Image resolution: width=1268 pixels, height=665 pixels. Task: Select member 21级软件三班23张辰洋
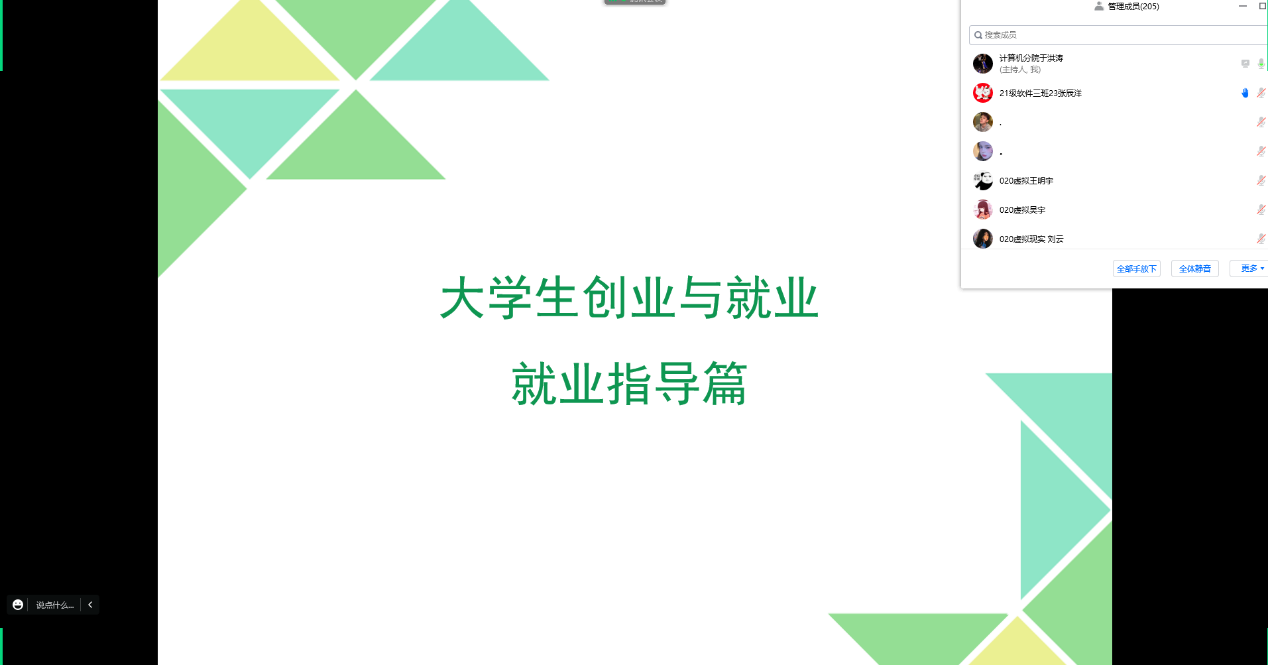[1040, 93]
